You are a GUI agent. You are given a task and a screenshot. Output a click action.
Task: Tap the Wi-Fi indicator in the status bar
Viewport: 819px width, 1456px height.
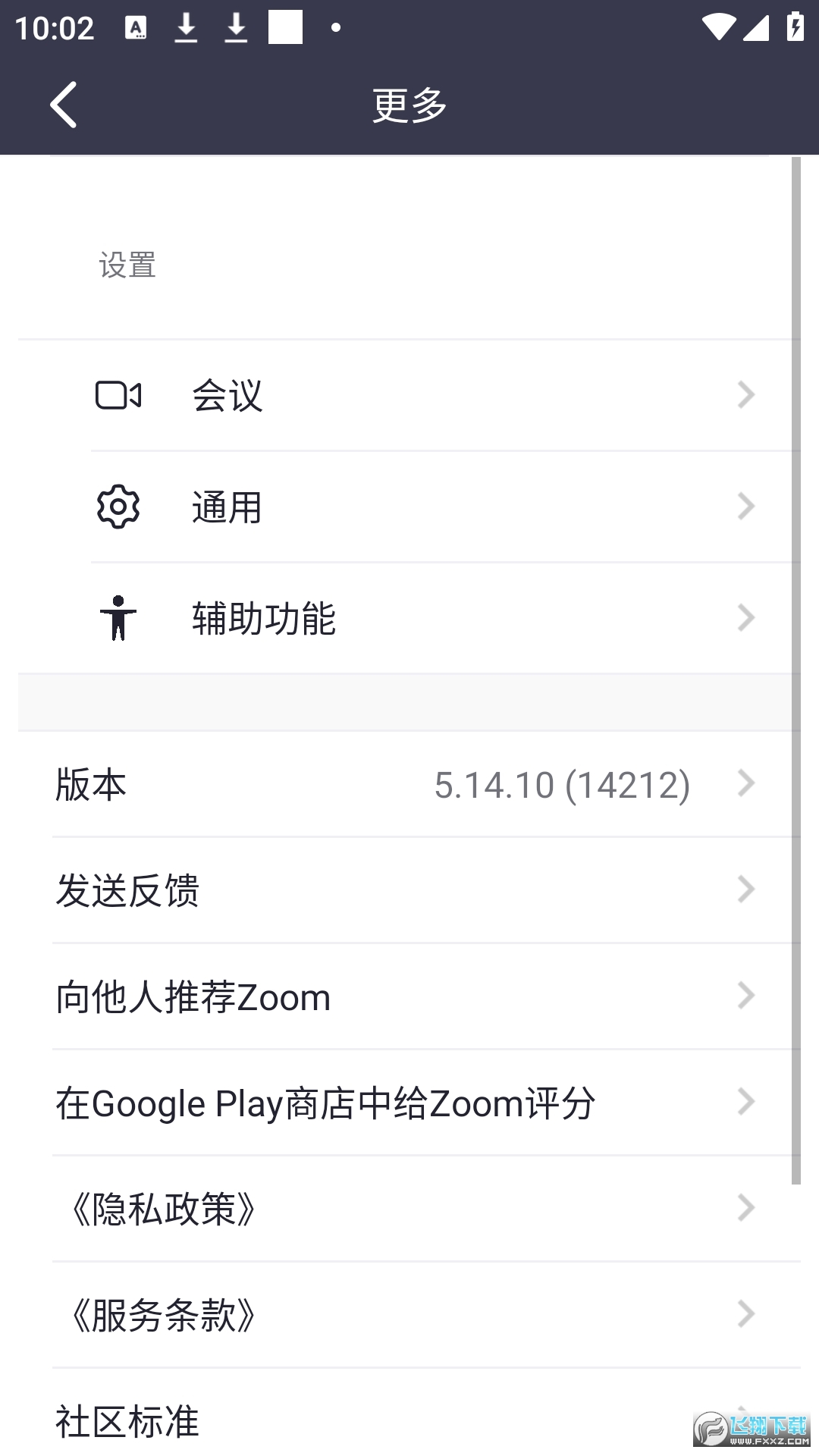[718, 25]
